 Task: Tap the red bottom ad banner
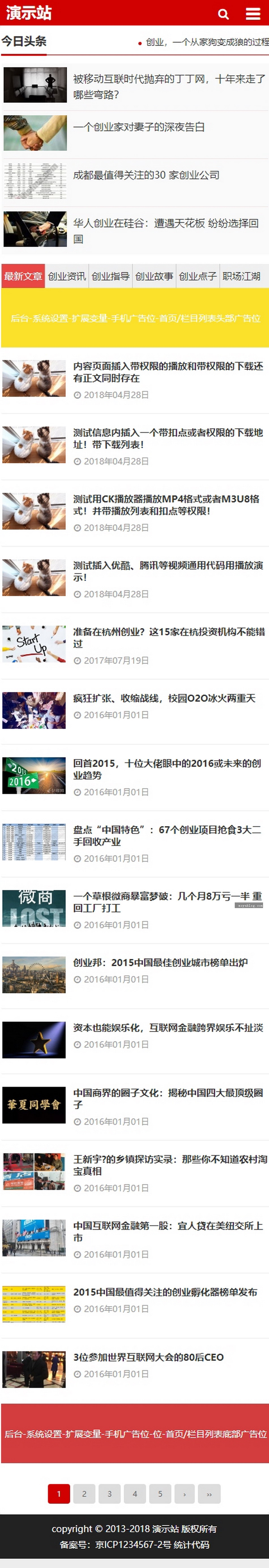point(134,1434)
